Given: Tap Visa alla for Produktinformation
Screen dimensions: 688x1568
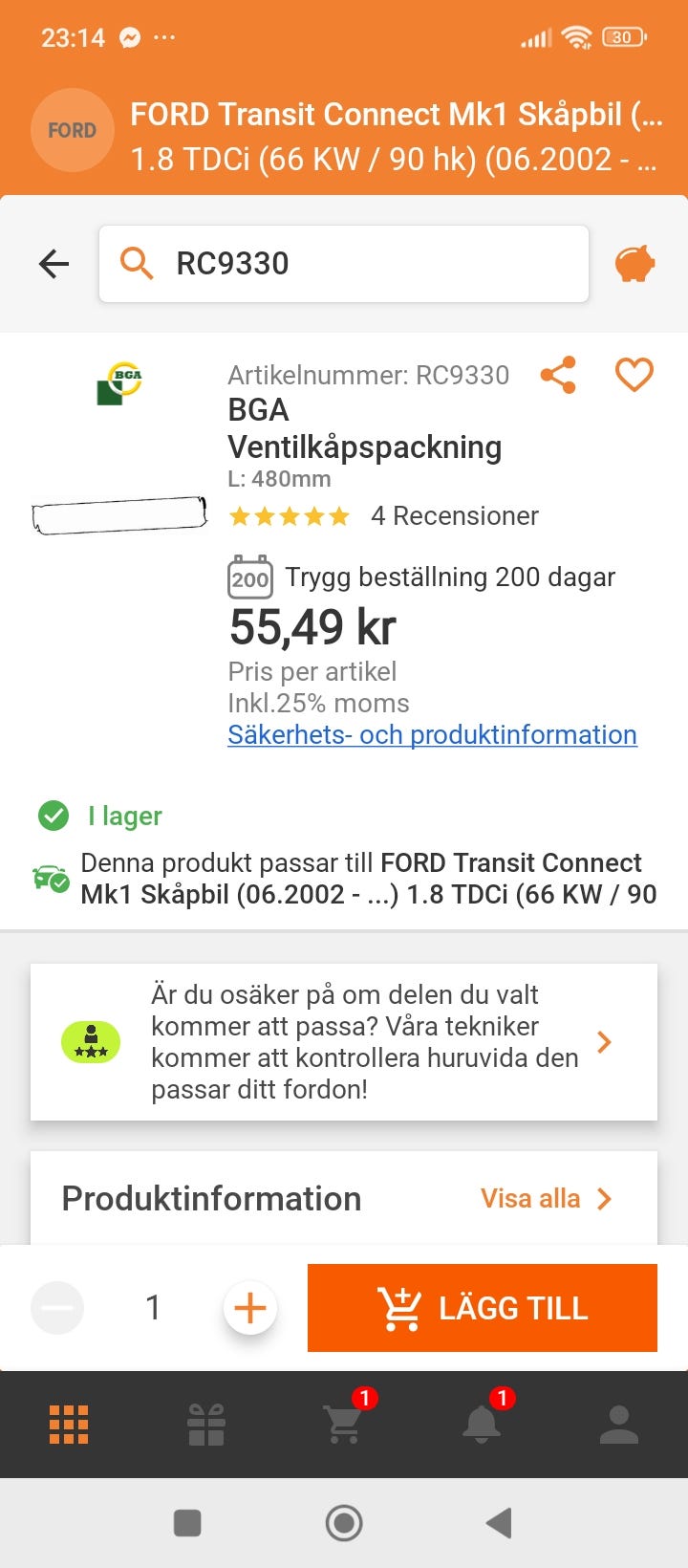Looking at the screenshot, I should (x=547, y=1199).
